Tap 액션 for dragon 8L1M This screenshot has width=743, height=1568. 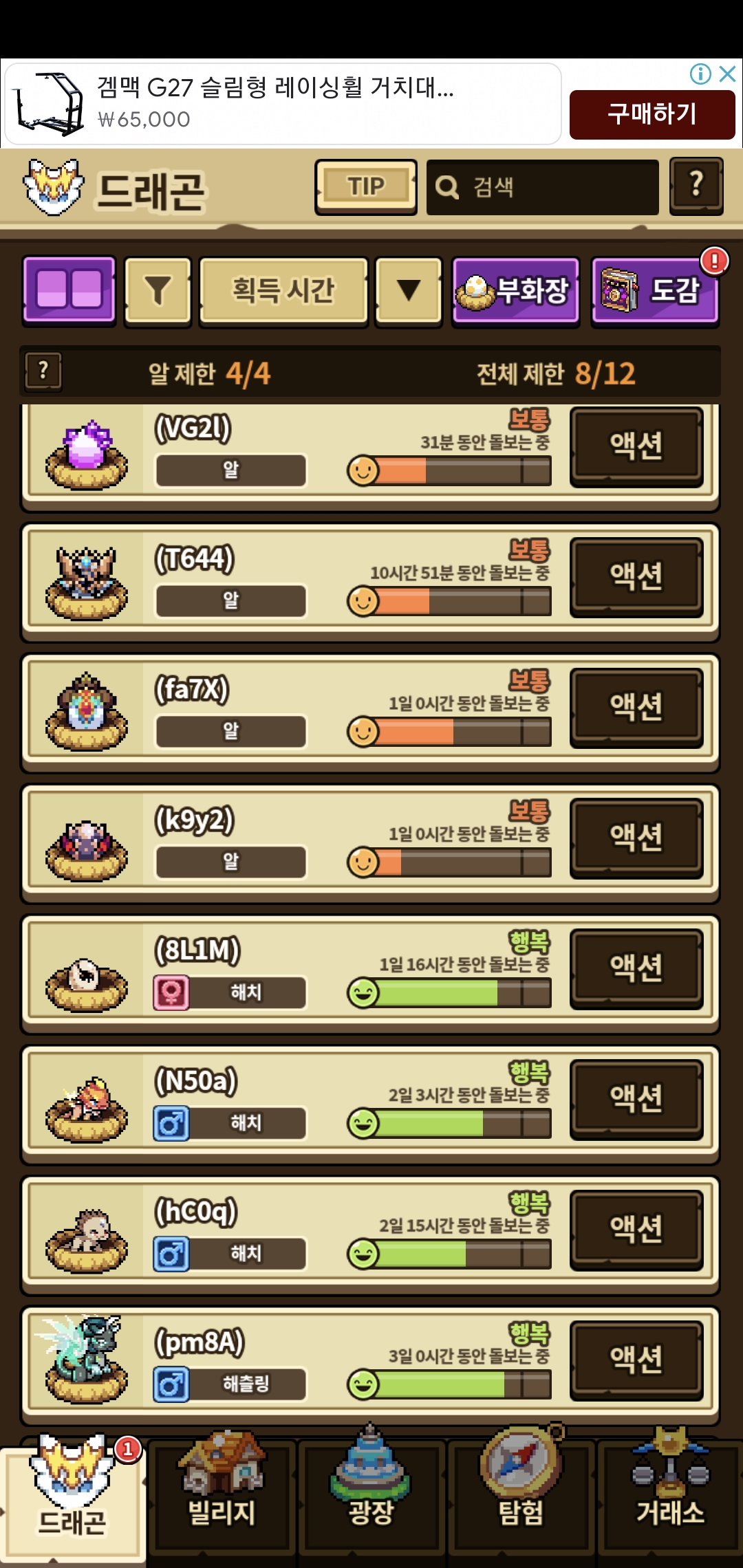(636, 968)
